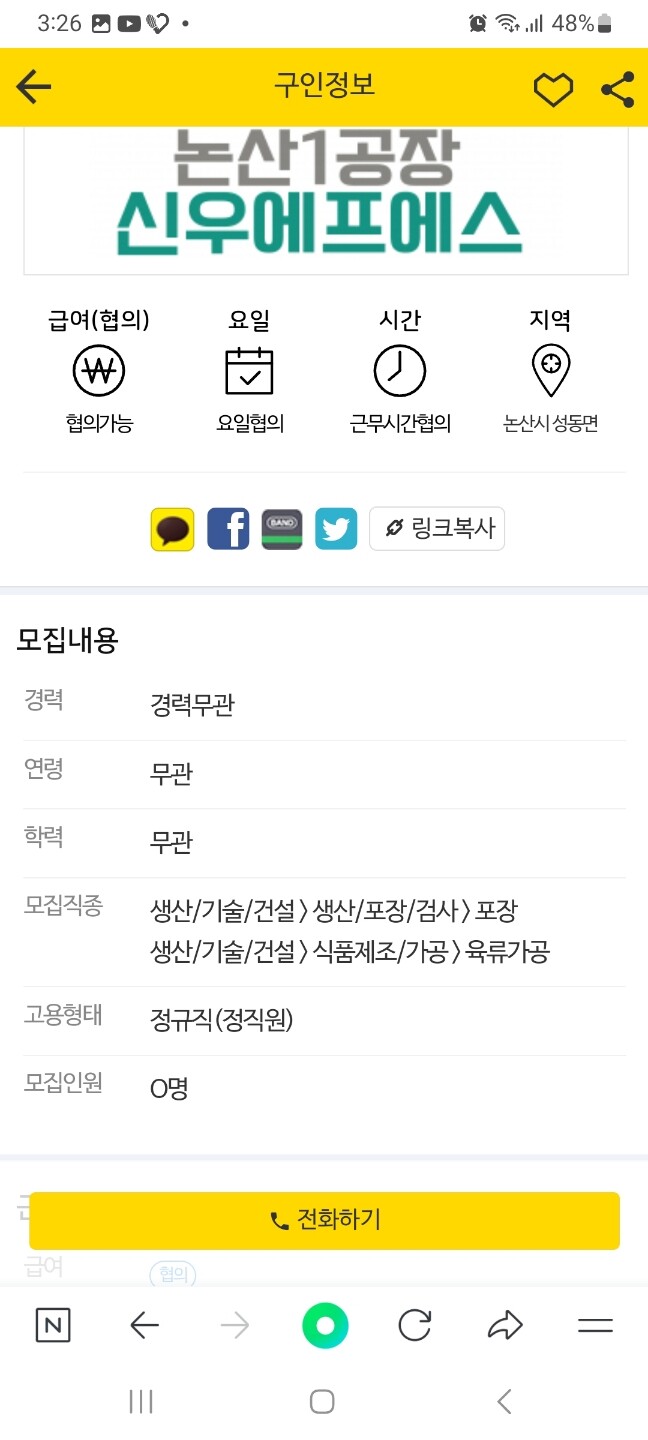This screenshot has width=648, height=1440.
Task: Share the posting via KakaoTalk
Action: point(173,529)
